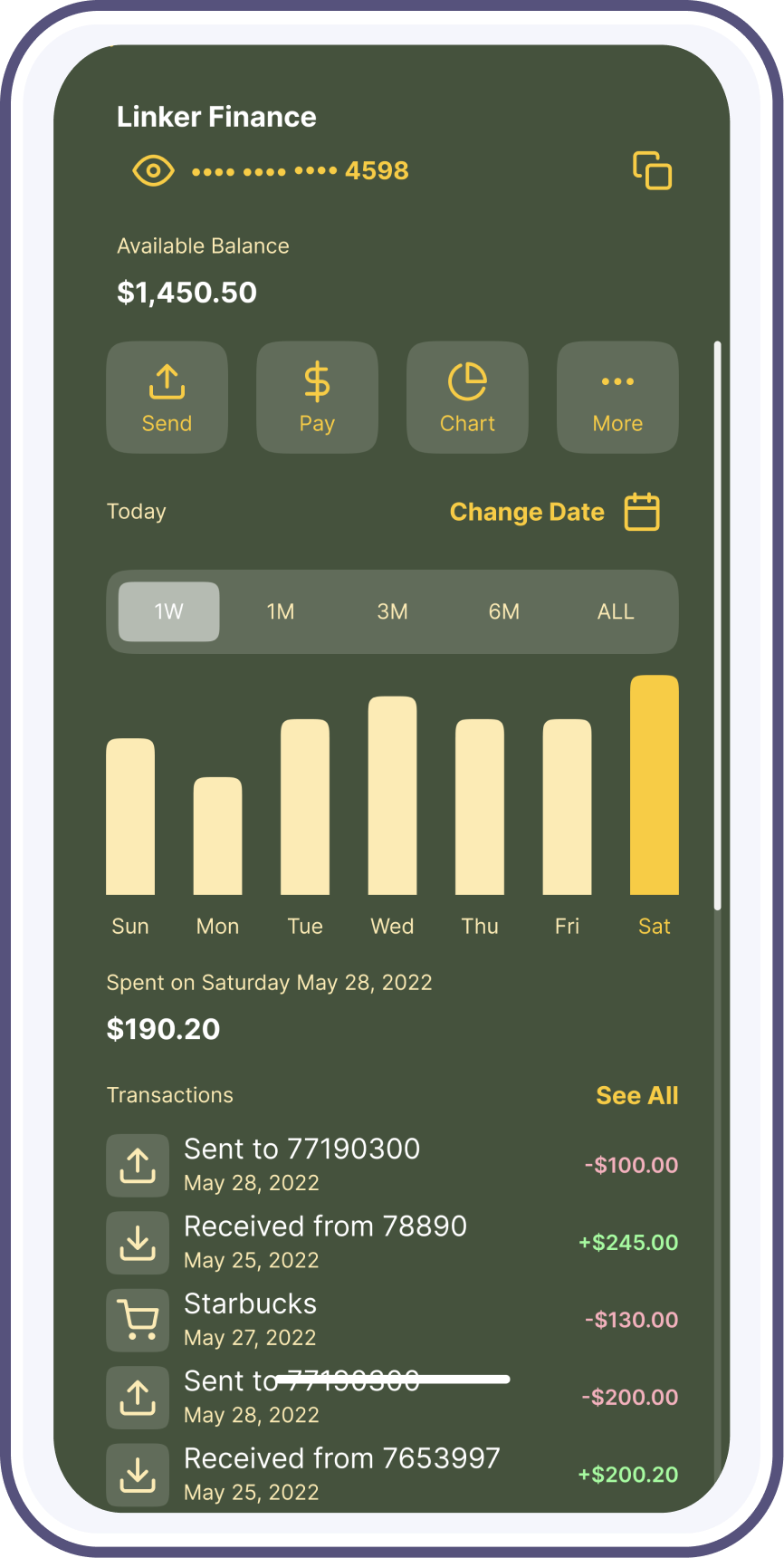
Task: Select the Wed bar in the chart
Action: [392, 795]
